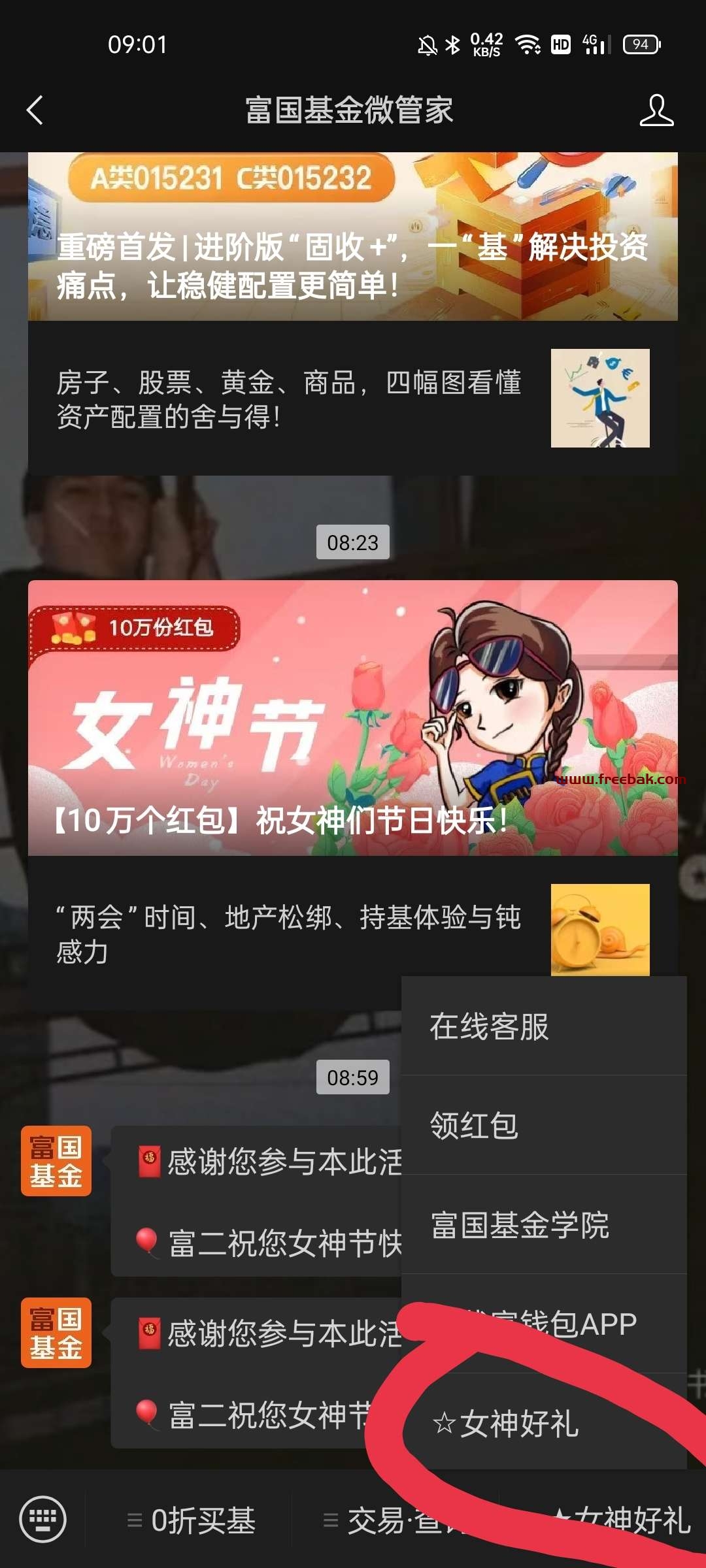Image resolution: width=706 pixels, height=1568 pixels.
Task: Tap the 富国基金 avatar beside the 08:59 message
Action: click(56, 1161)
